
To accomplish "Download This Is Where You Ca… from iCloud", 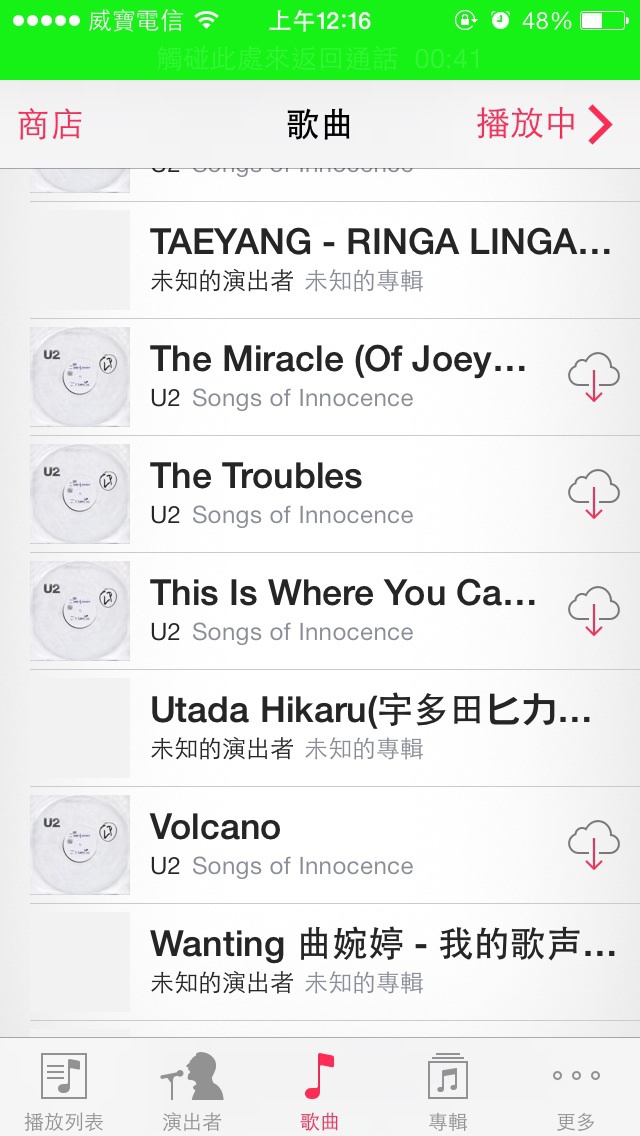I will pos(594,612).
